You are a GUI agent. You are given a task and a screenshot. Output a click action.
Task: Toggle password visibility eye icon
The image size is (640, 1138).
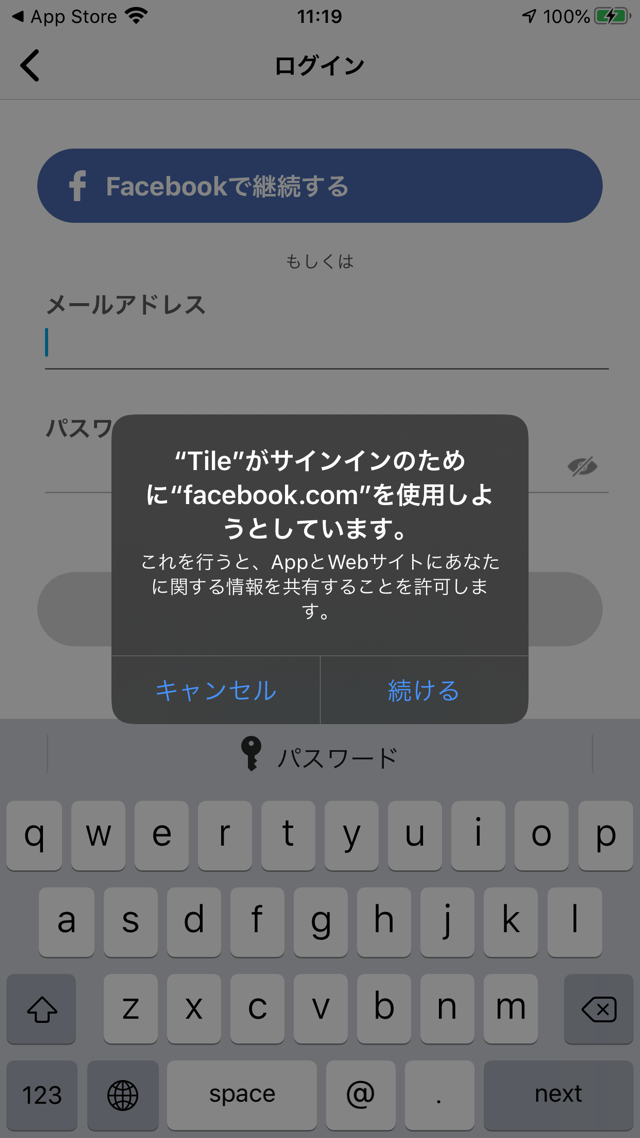pos(582,466)
